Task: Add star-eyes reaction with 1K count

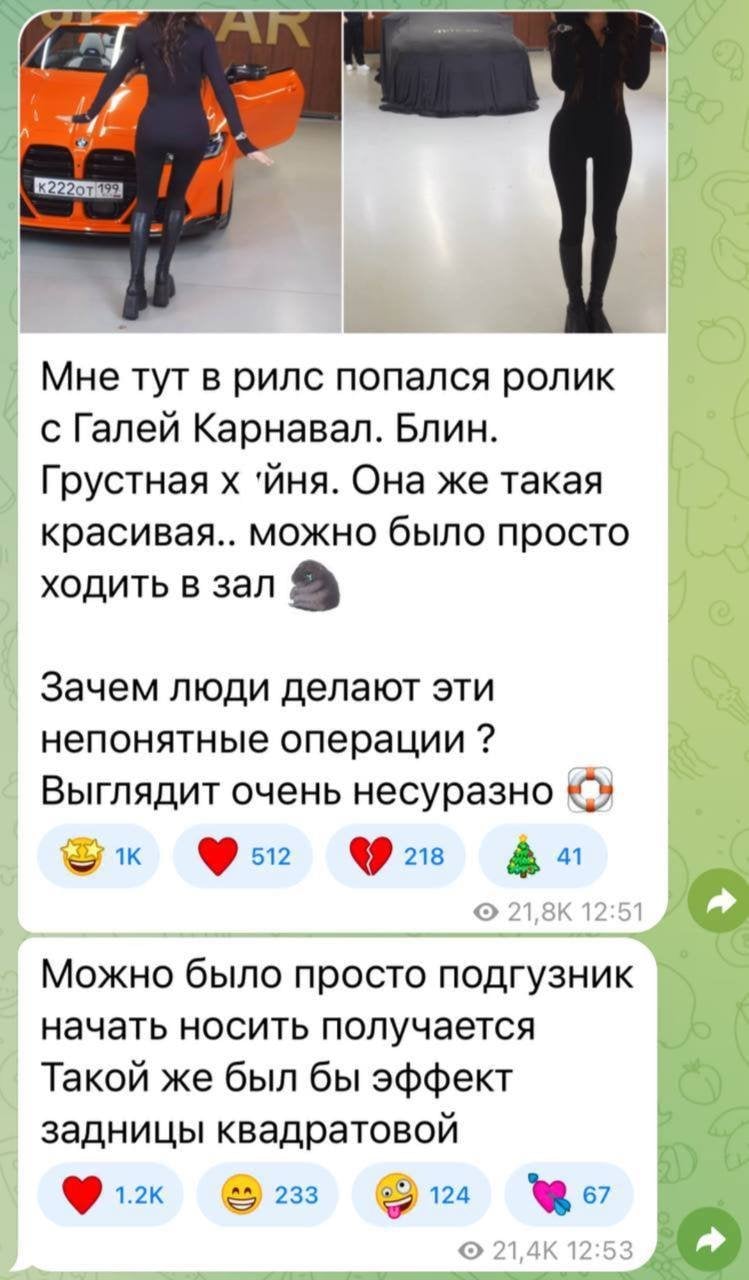Action: click(96, 856)
